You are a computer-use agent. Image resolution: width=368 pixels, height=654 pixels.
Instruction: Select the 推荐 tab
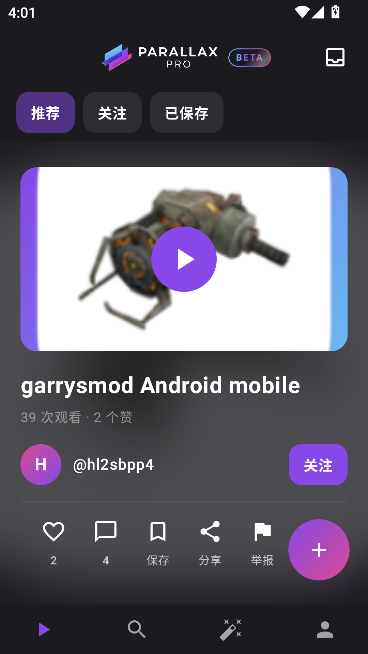click(x=45, y=113)
